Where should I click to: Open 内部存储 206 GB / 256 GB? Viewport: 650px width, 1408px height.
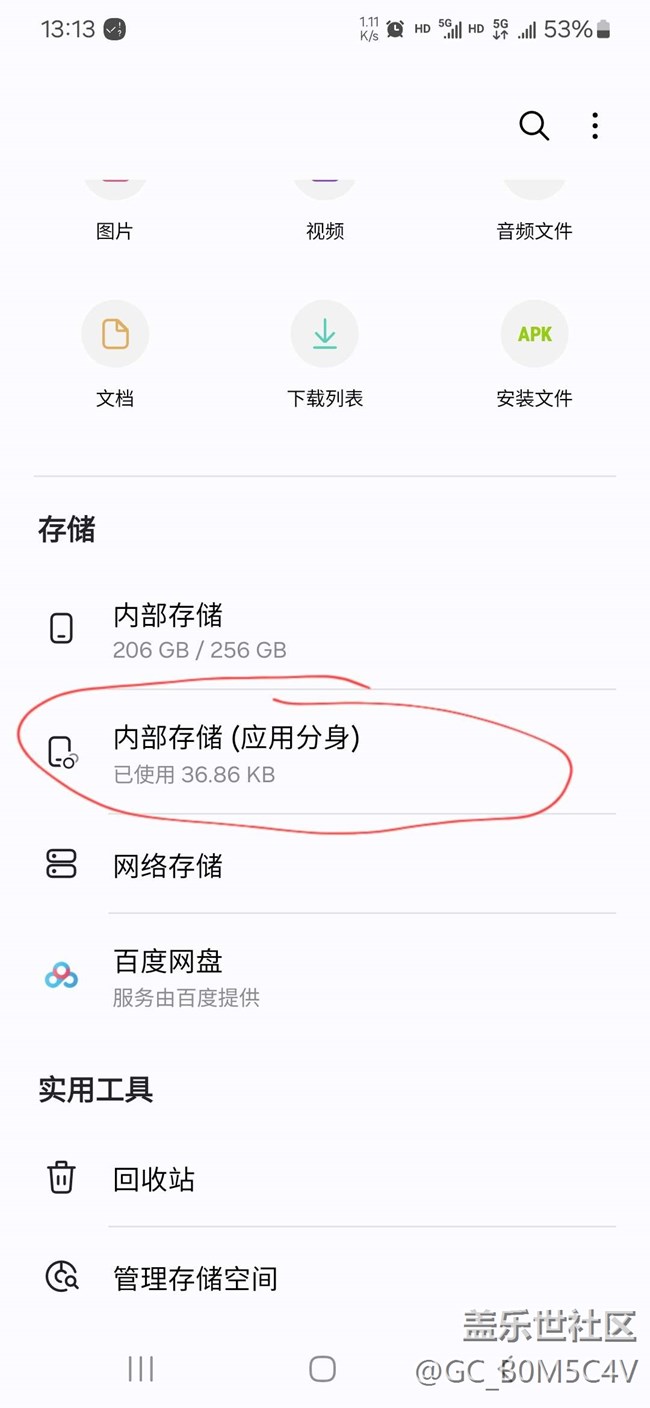[x=325, y=630]
